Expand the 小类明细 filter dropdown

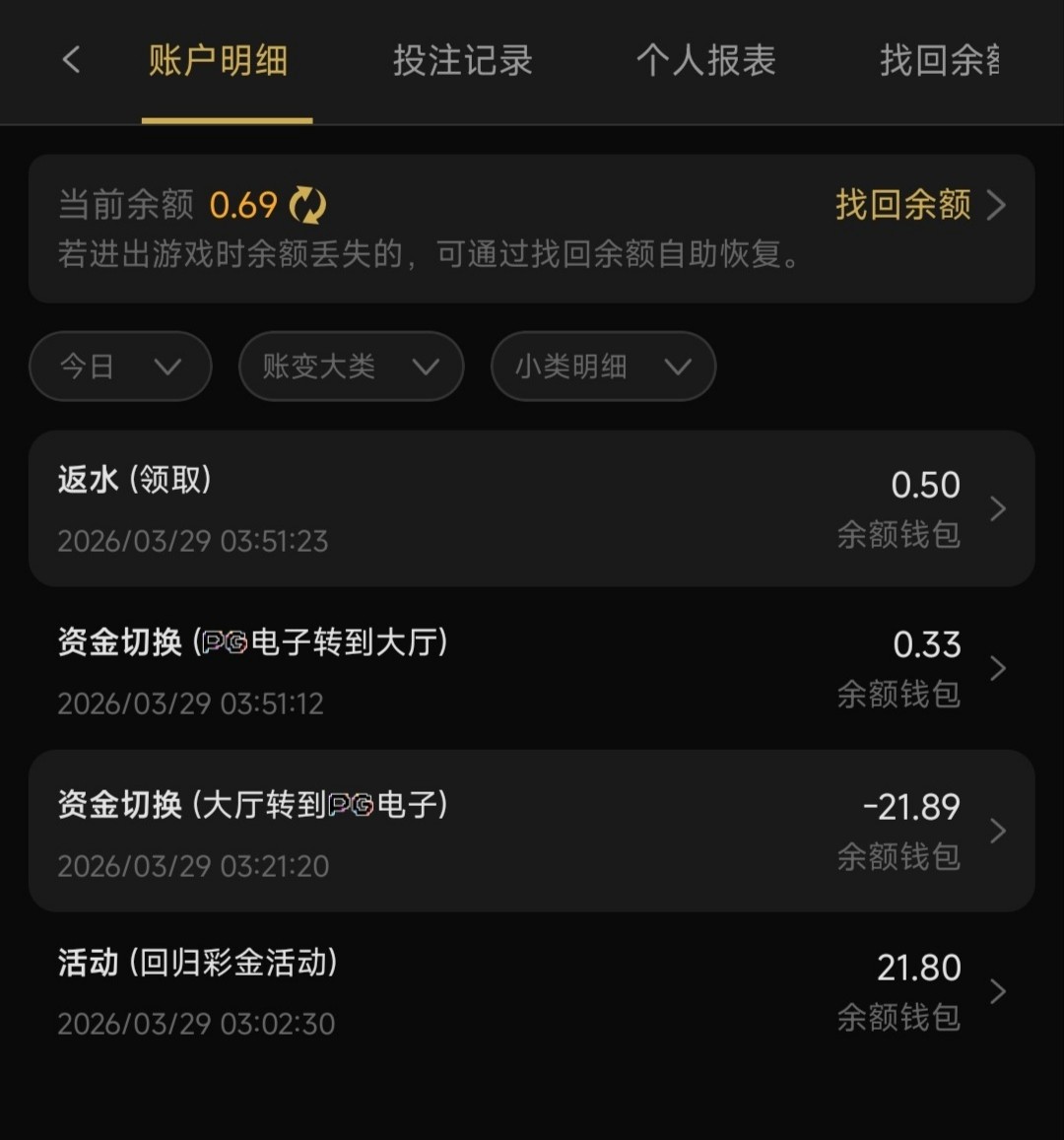point(603,367)
